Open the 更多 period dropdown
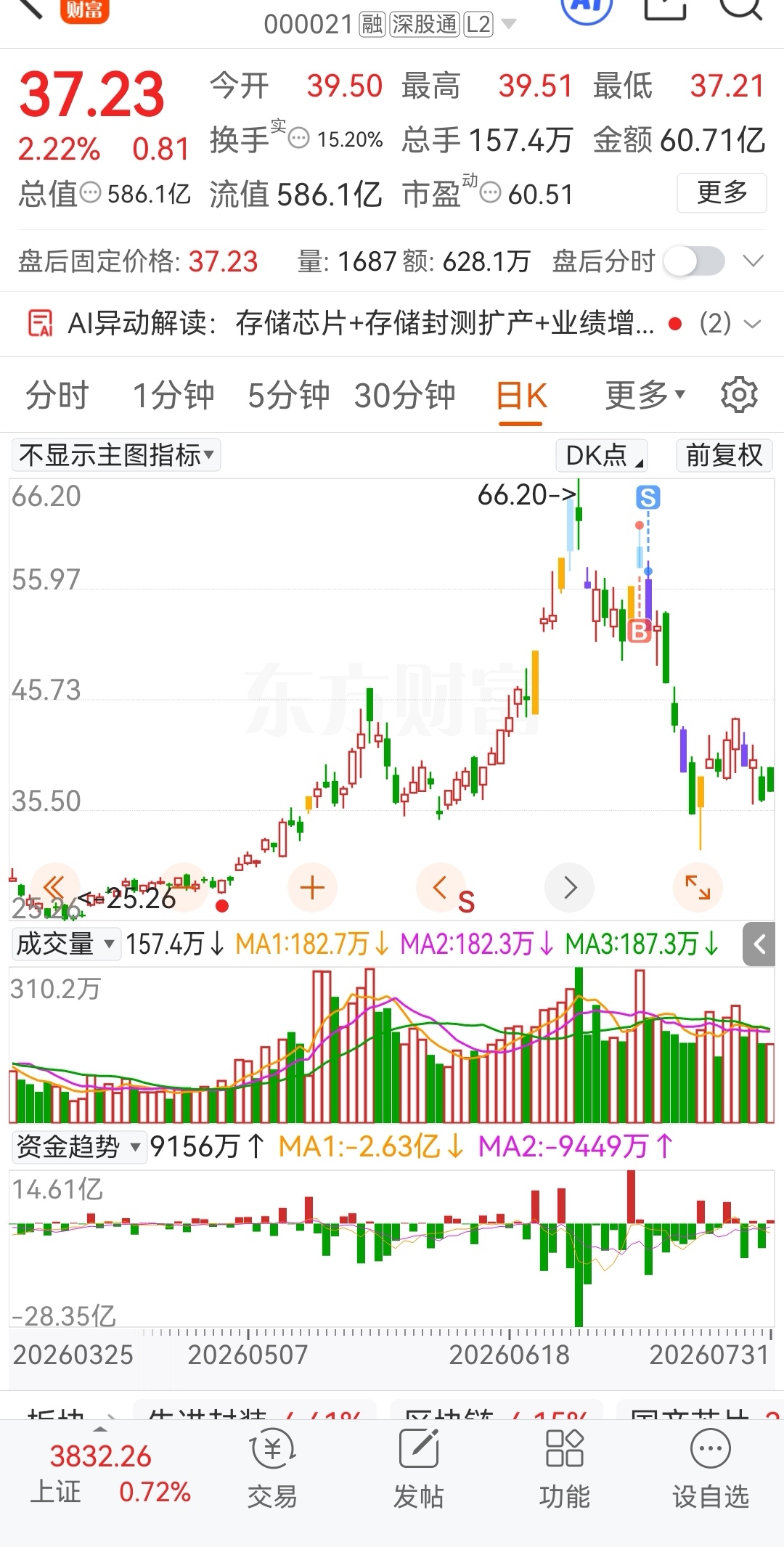 point(645,396)
